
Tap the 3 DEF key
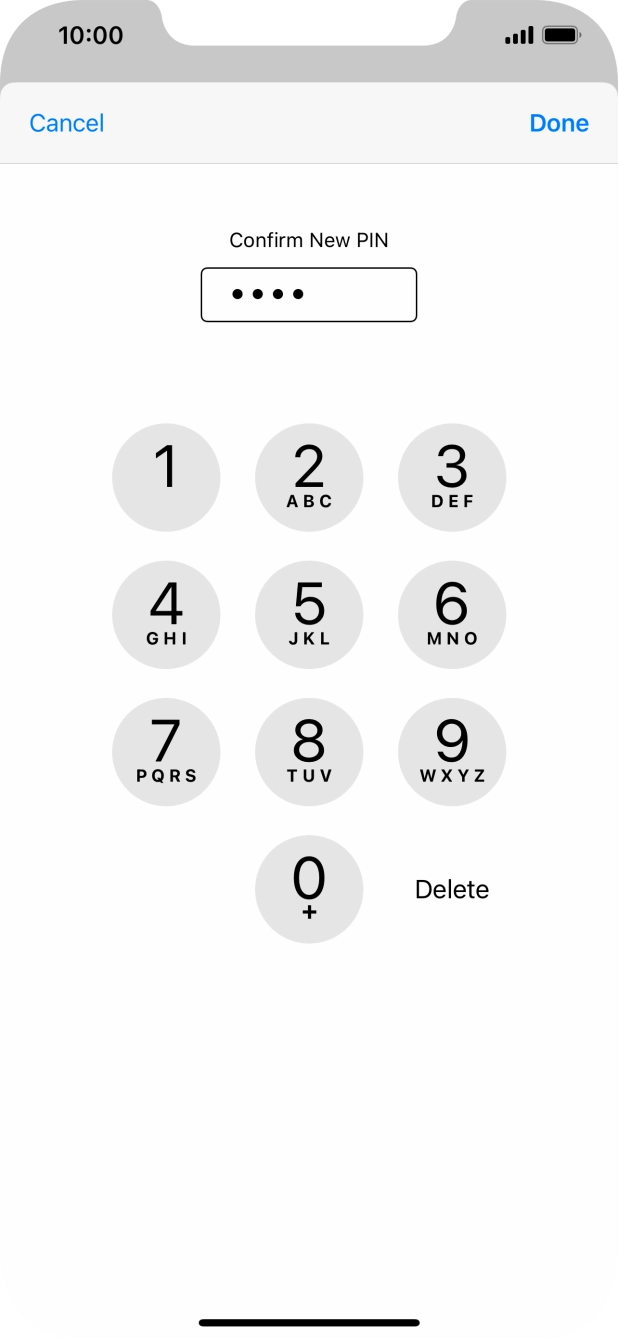[452, 477]
